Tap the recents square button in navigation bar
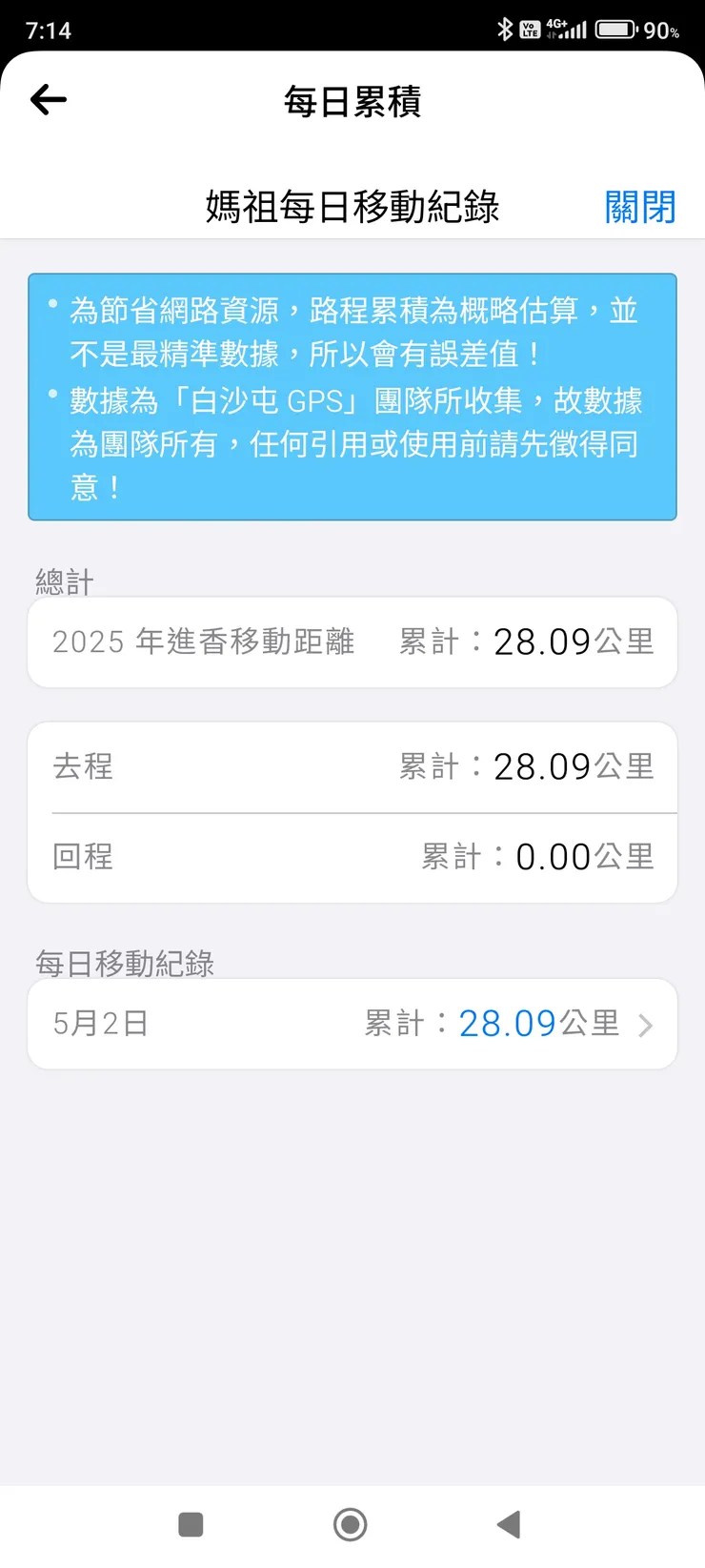Viewport: 705px width, 1568px height. pyautogui.click(x=191, y=1524)
